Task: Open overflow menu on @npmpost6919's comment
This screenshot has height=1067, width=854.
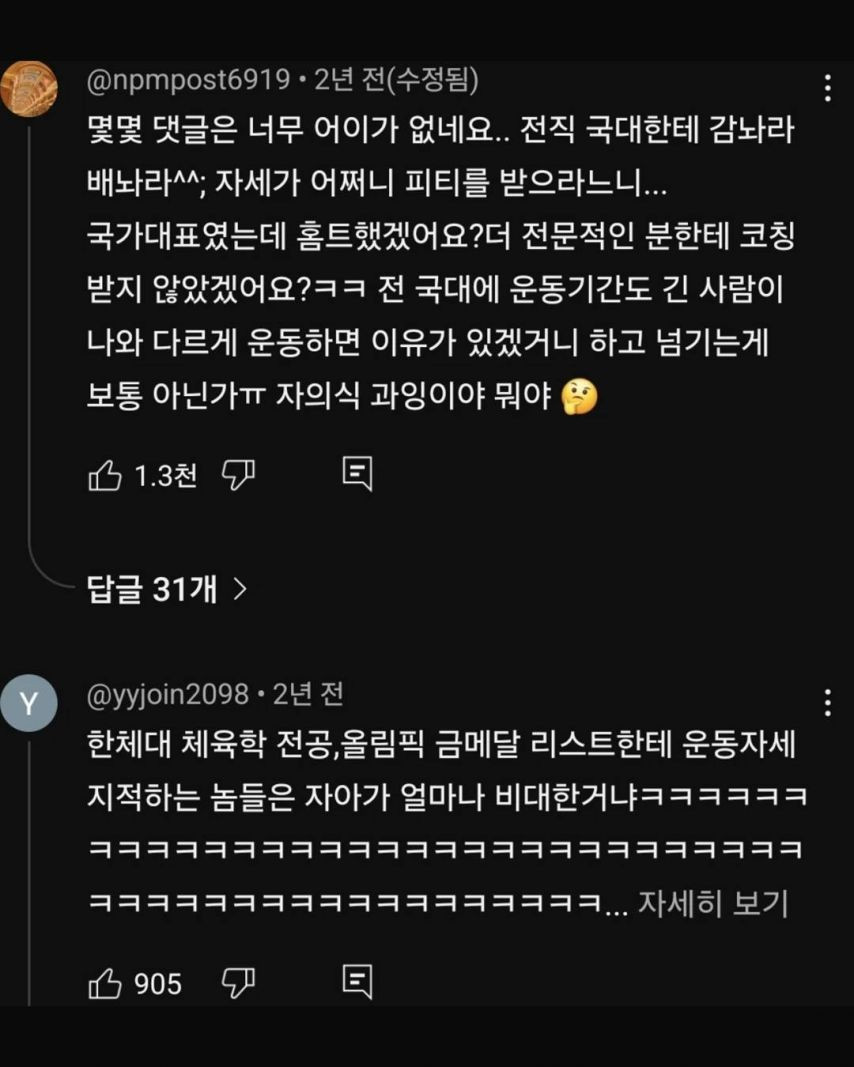Action: pyautogui.click(x=827, y=88)
